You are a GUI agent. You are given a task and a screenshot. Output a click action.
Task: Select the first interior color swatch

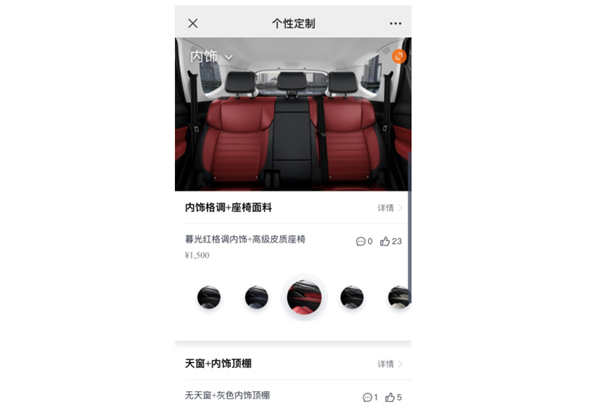coord(209,297)
